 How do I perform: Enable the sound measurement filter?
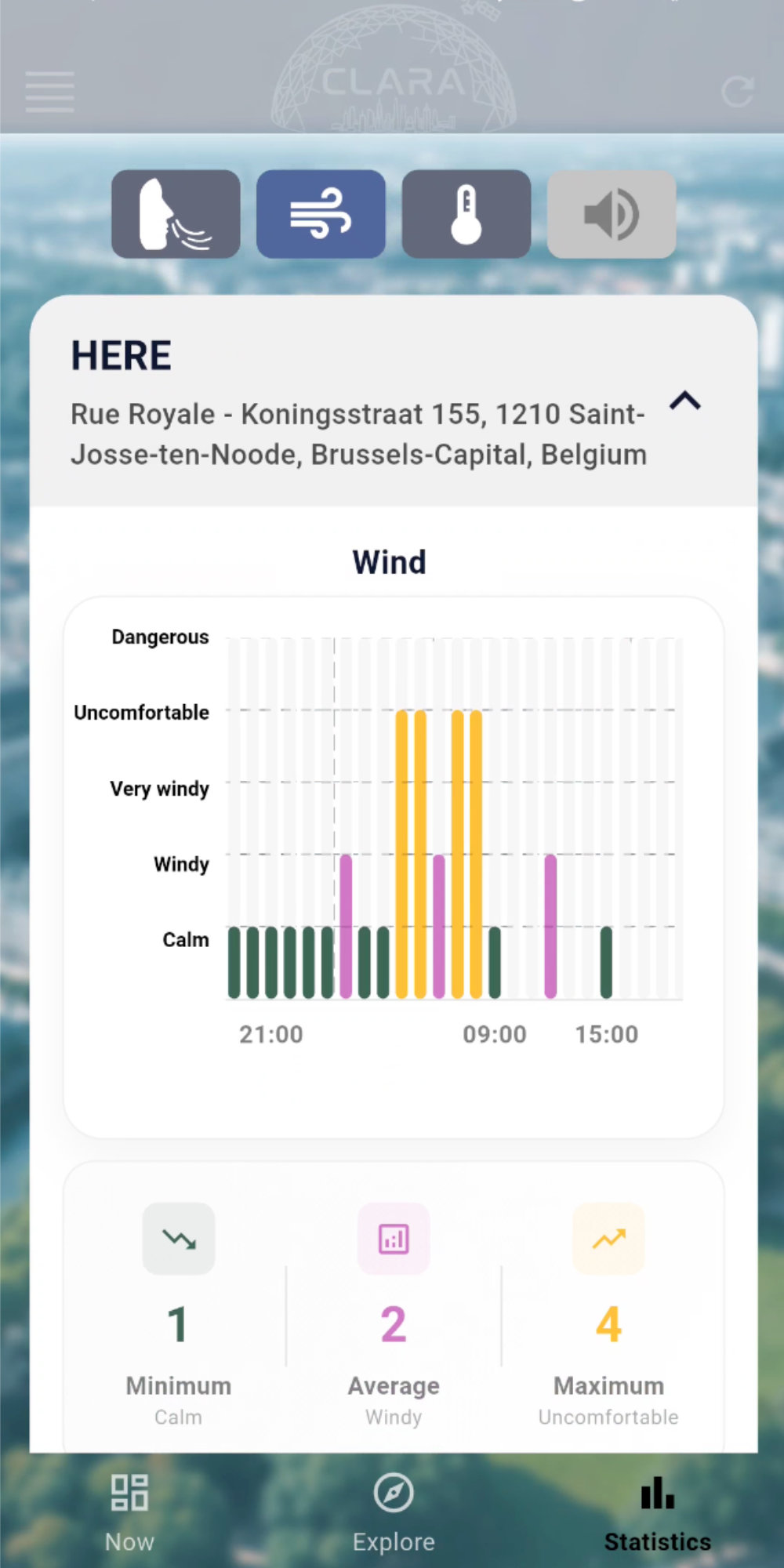(x=612, y=213)
